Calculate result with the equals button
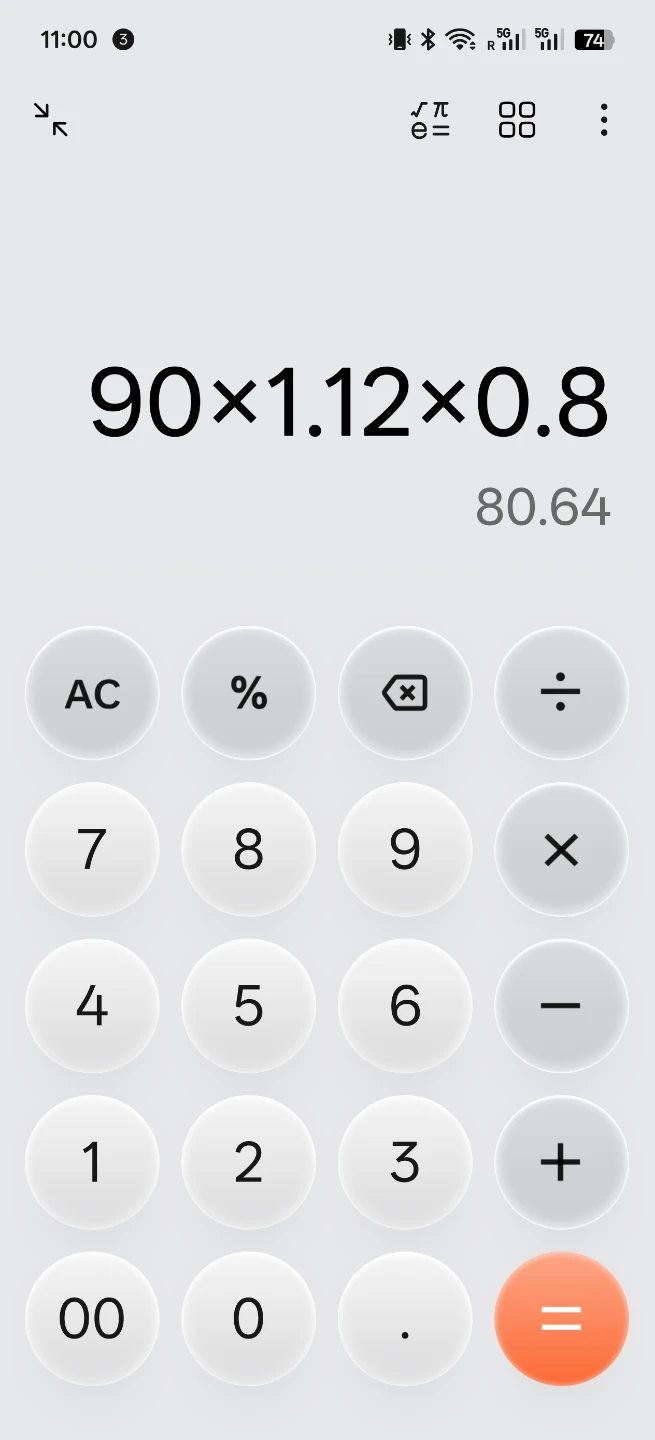The image size is (655, 1440). (561, 1319)
